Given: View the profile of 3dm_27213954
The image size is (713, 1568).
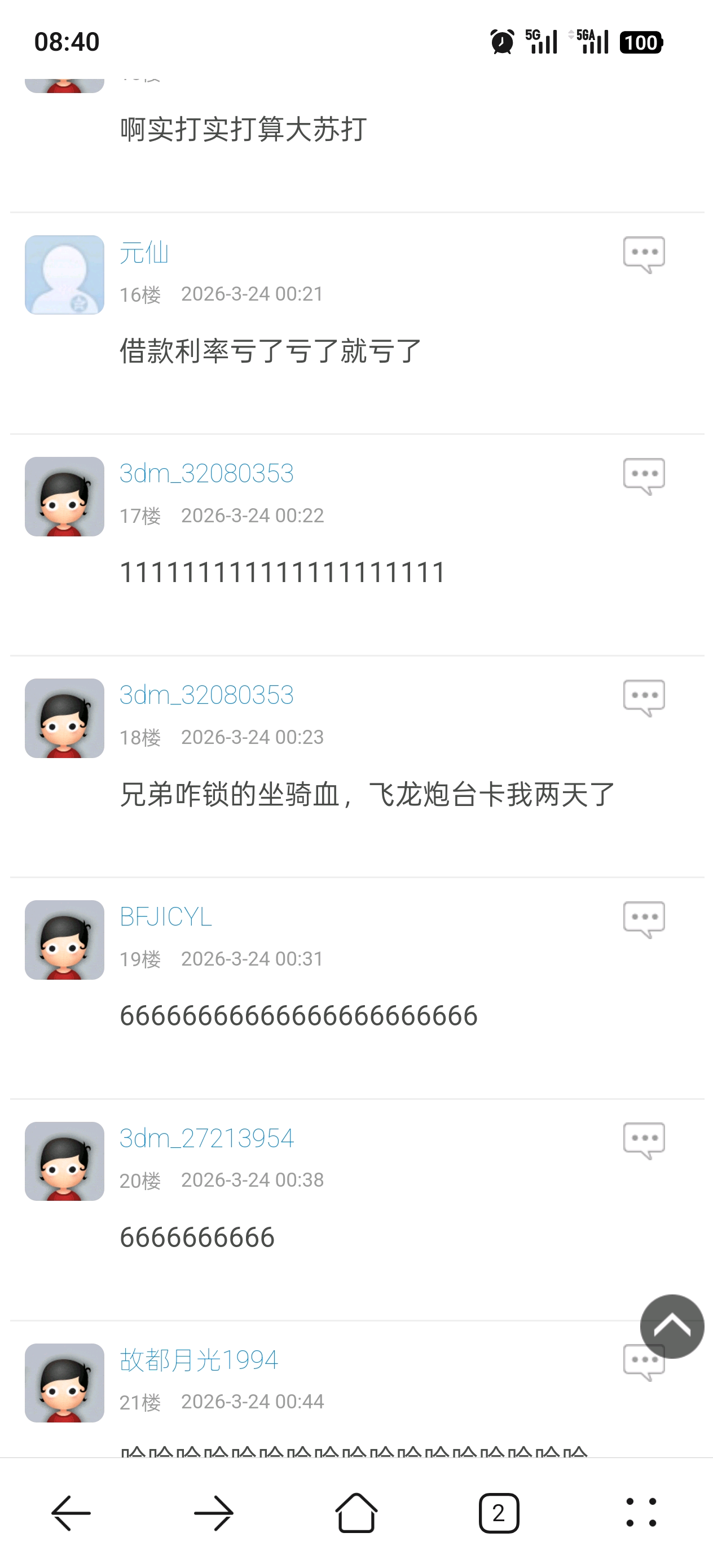Looking at the screenshot, I should 206,1138.
